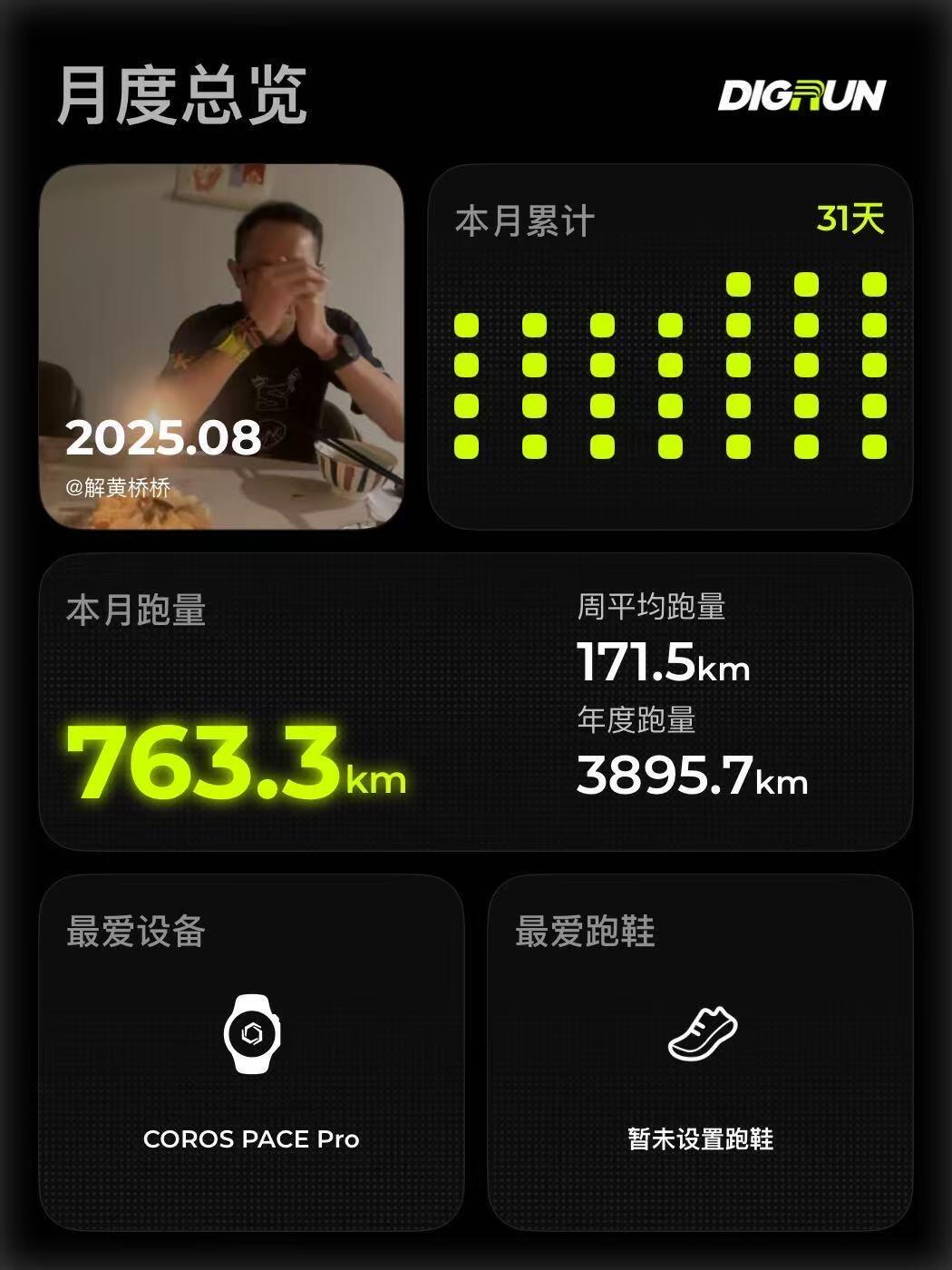This screenshot has height=1270, width=952.
Task: Click the 暂未设置跑鞋 setup link
Action: [697, 1137]
